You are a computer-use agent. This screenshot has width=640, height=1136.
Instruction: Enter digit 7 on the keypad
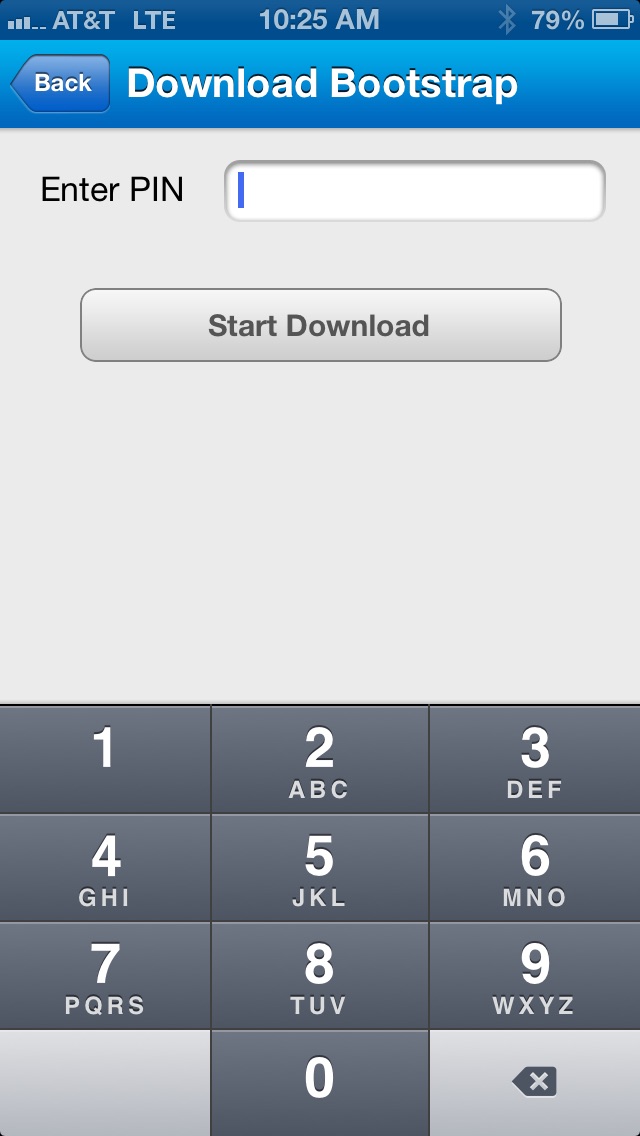point(105,976)
